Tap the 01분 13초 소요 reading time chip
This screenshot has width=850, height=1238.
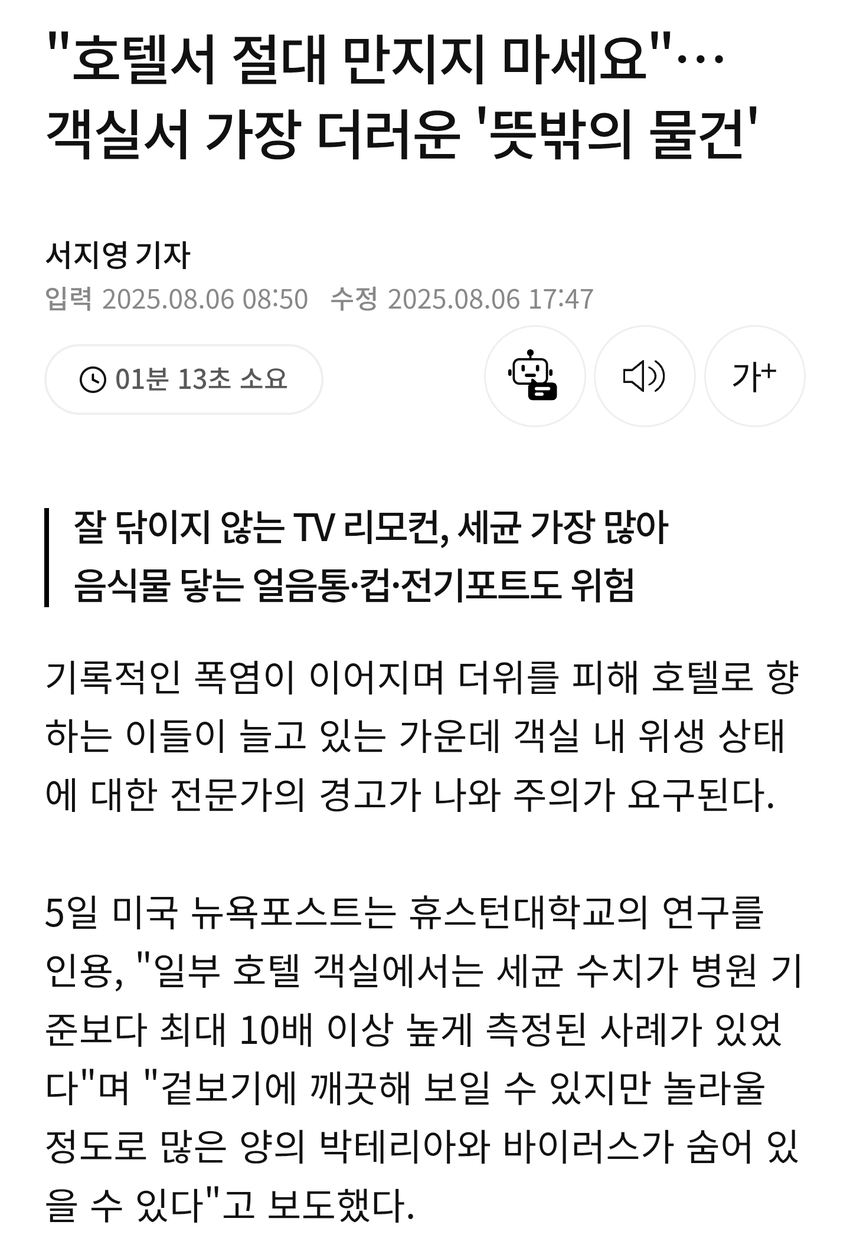click(x=183, y=379)
